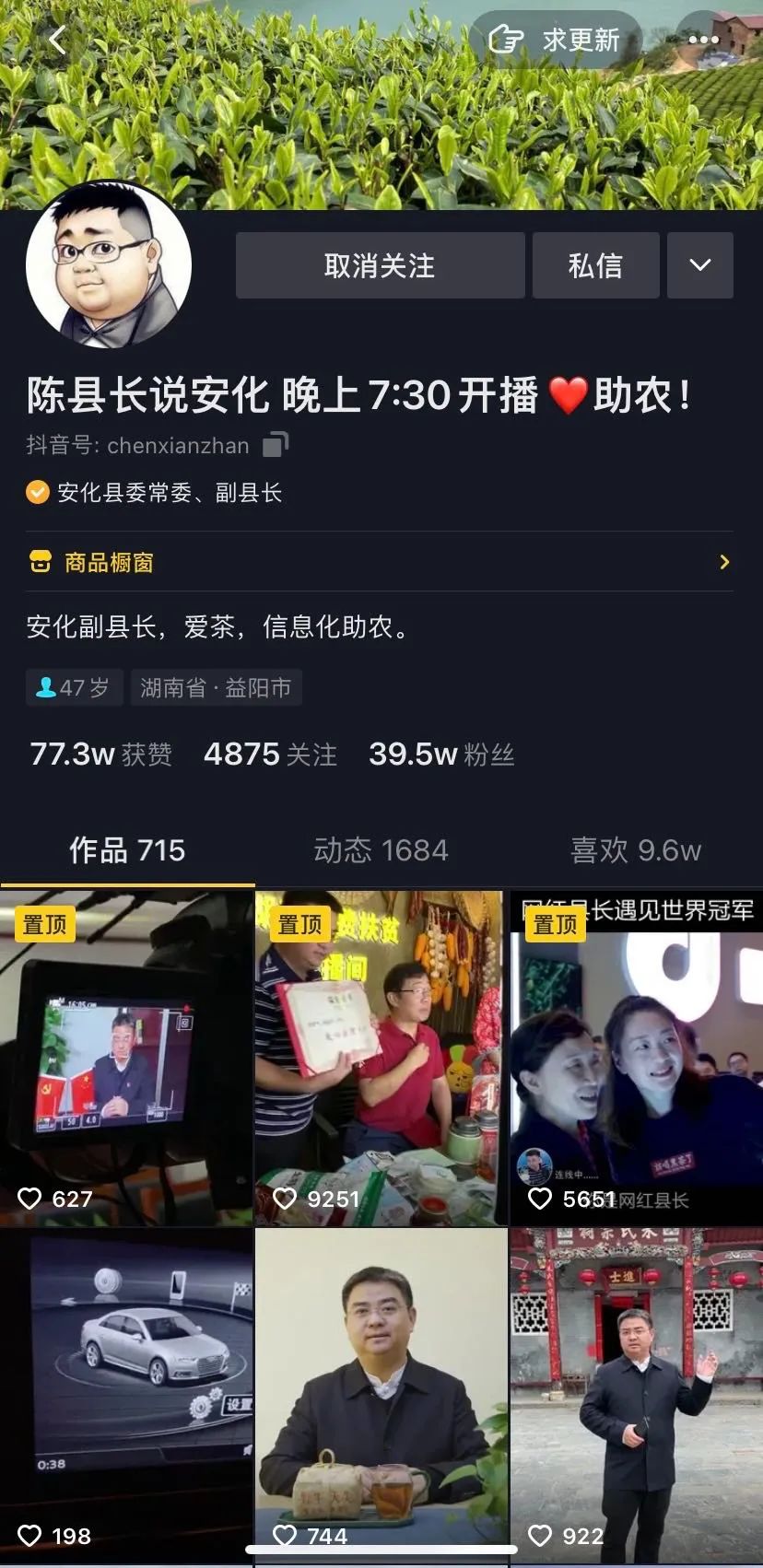Image resolution: width=763 pixels, height=1568 pixels.
Task: Open the pinned video with 5651 likes
Action: (636, 1058)
